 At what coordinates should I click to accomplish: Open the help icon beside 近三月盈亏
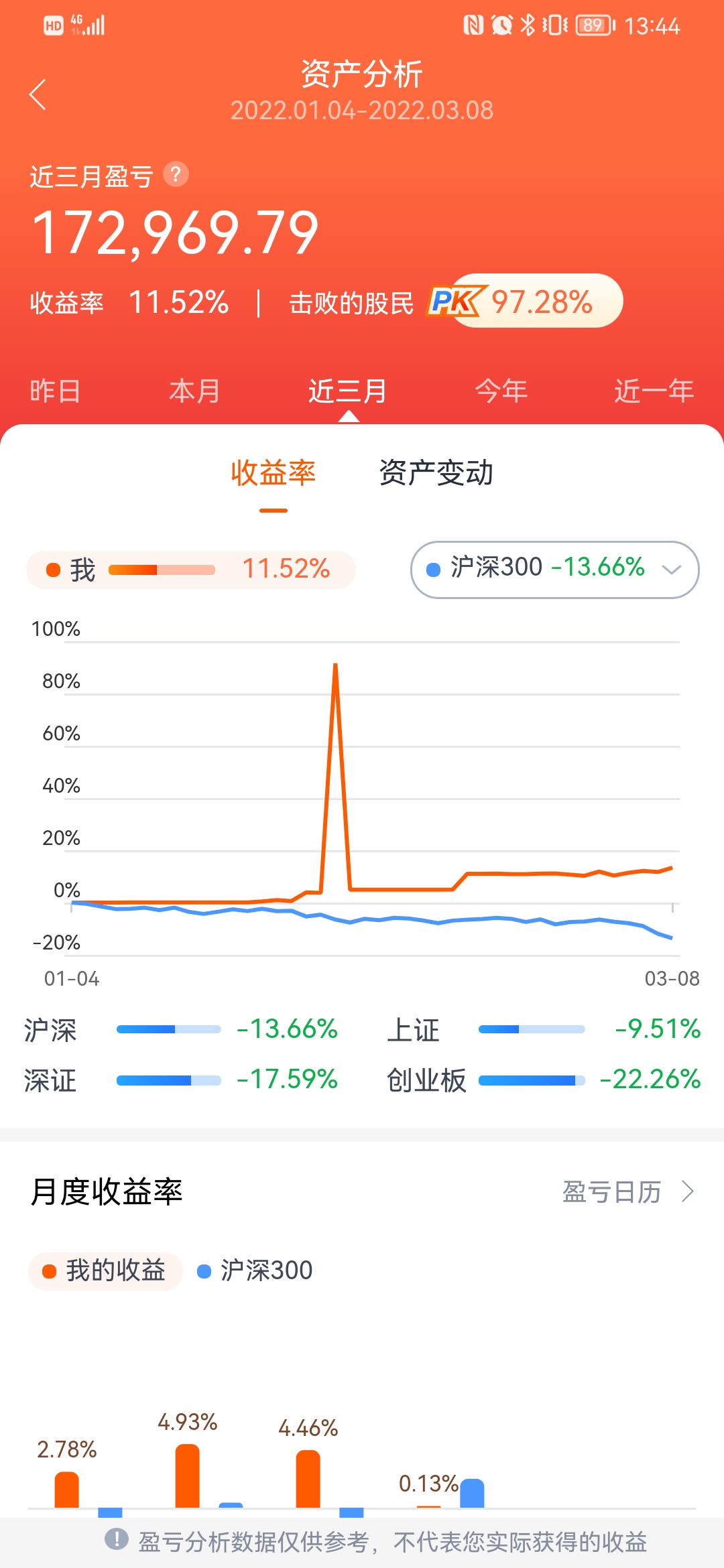[x=176, y=175]
